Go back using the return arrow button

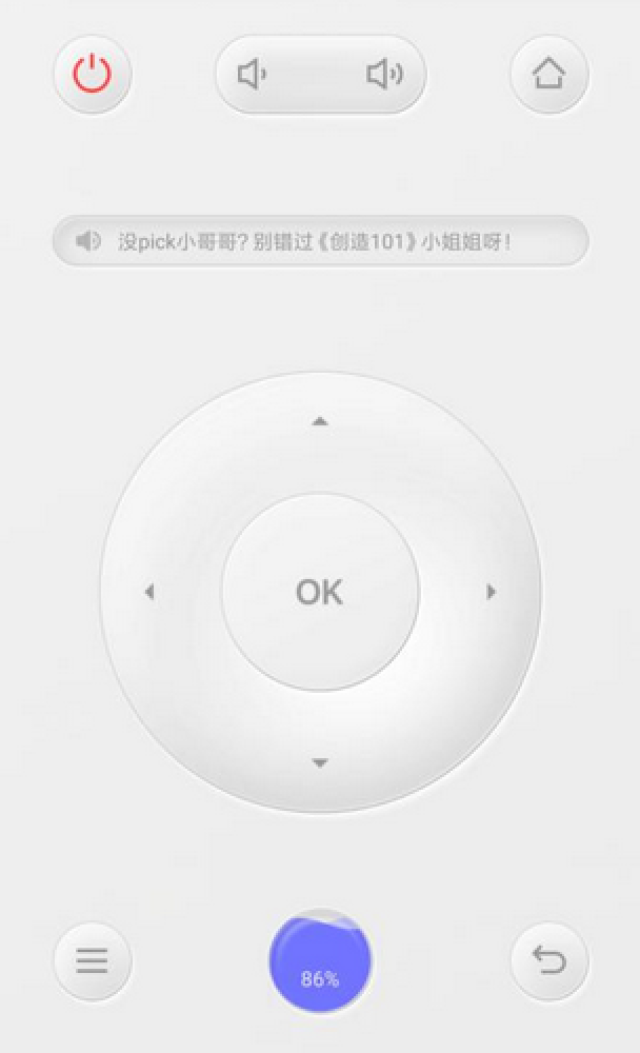549,961
